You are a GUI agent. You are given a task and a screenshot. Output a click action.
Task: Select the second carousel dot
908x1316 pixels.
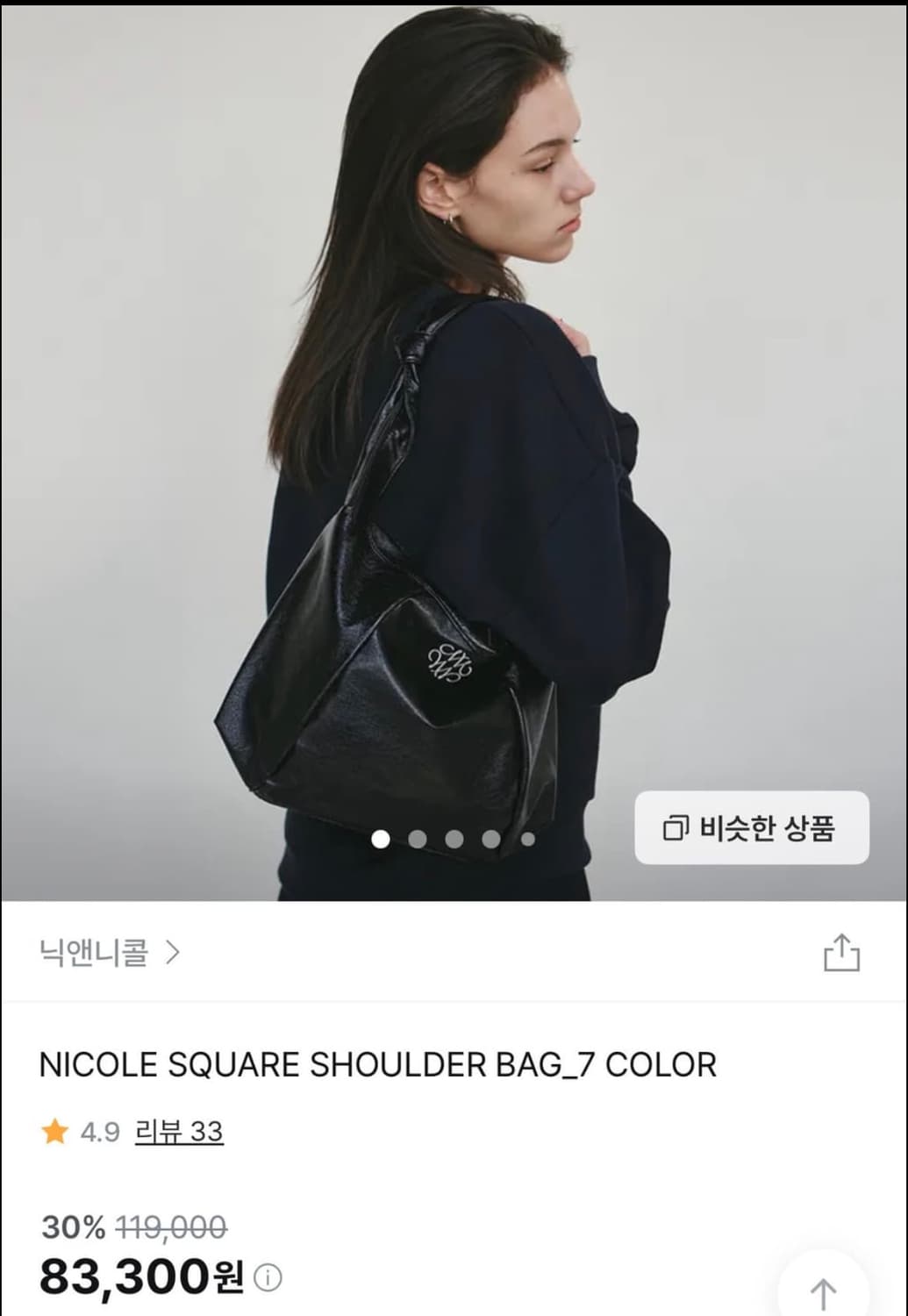pos(416,839)
